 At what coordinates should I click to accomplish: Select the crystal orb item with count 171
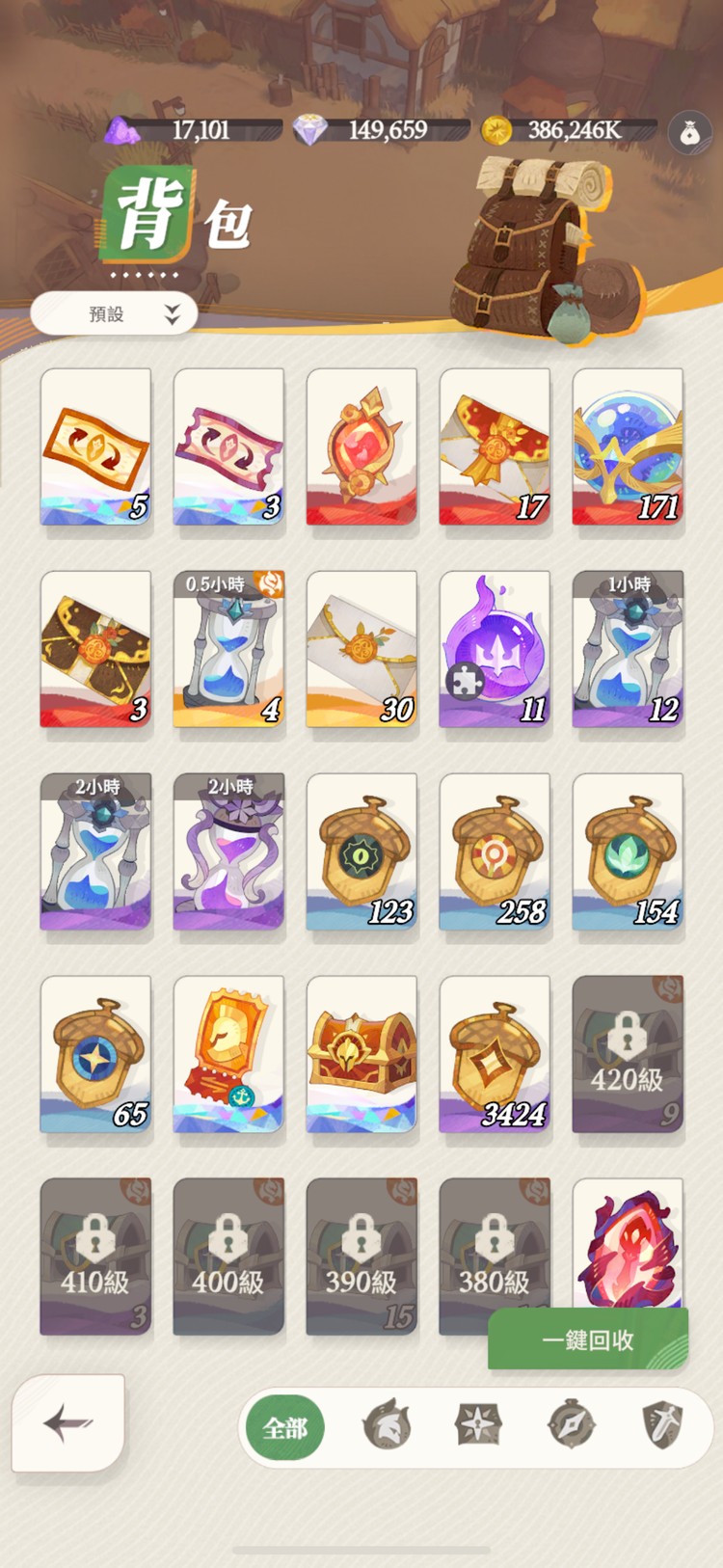pyautogui.click(x=628, y=447)
